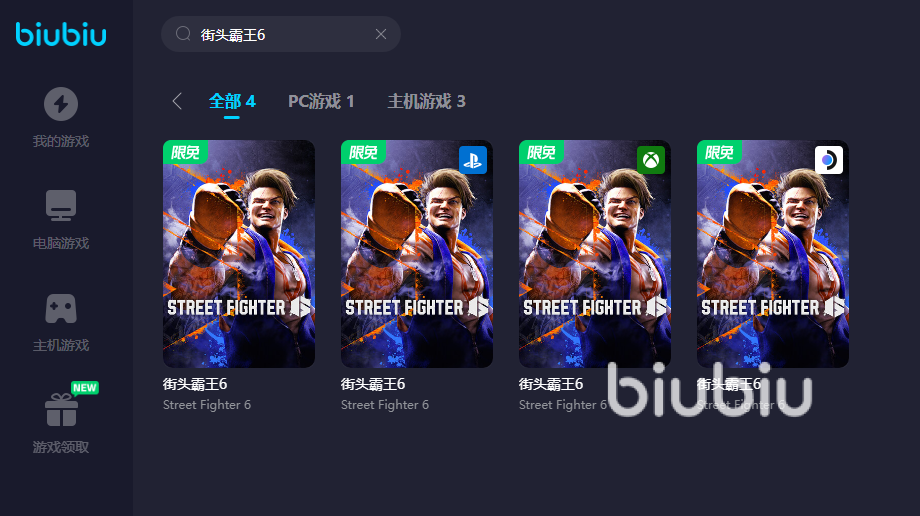Tap the search box containing 街头霸王6
The image size is (920, 516).
(x=270, y=34)
